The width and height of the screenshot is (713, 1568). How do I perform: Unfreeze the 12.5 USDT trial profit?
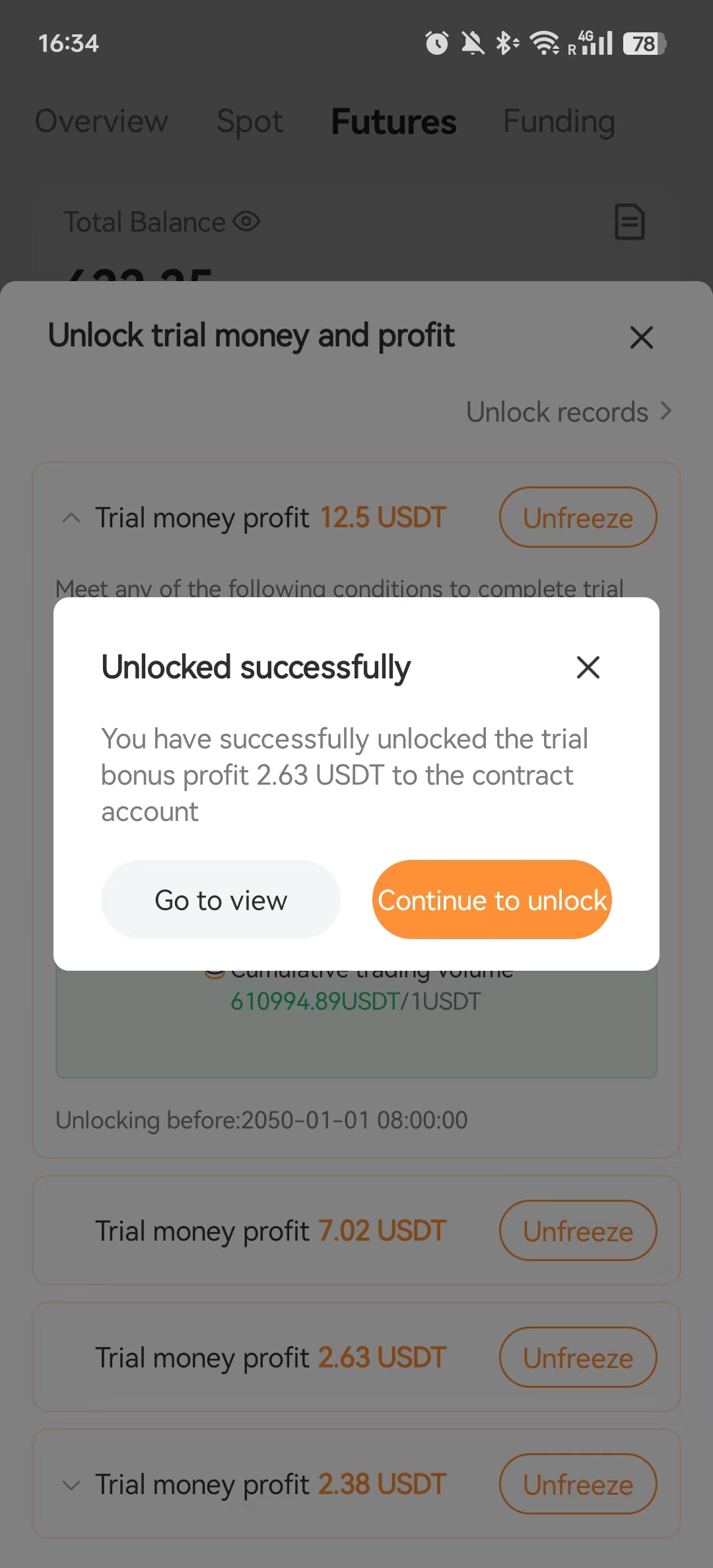[x=578, y=518]
